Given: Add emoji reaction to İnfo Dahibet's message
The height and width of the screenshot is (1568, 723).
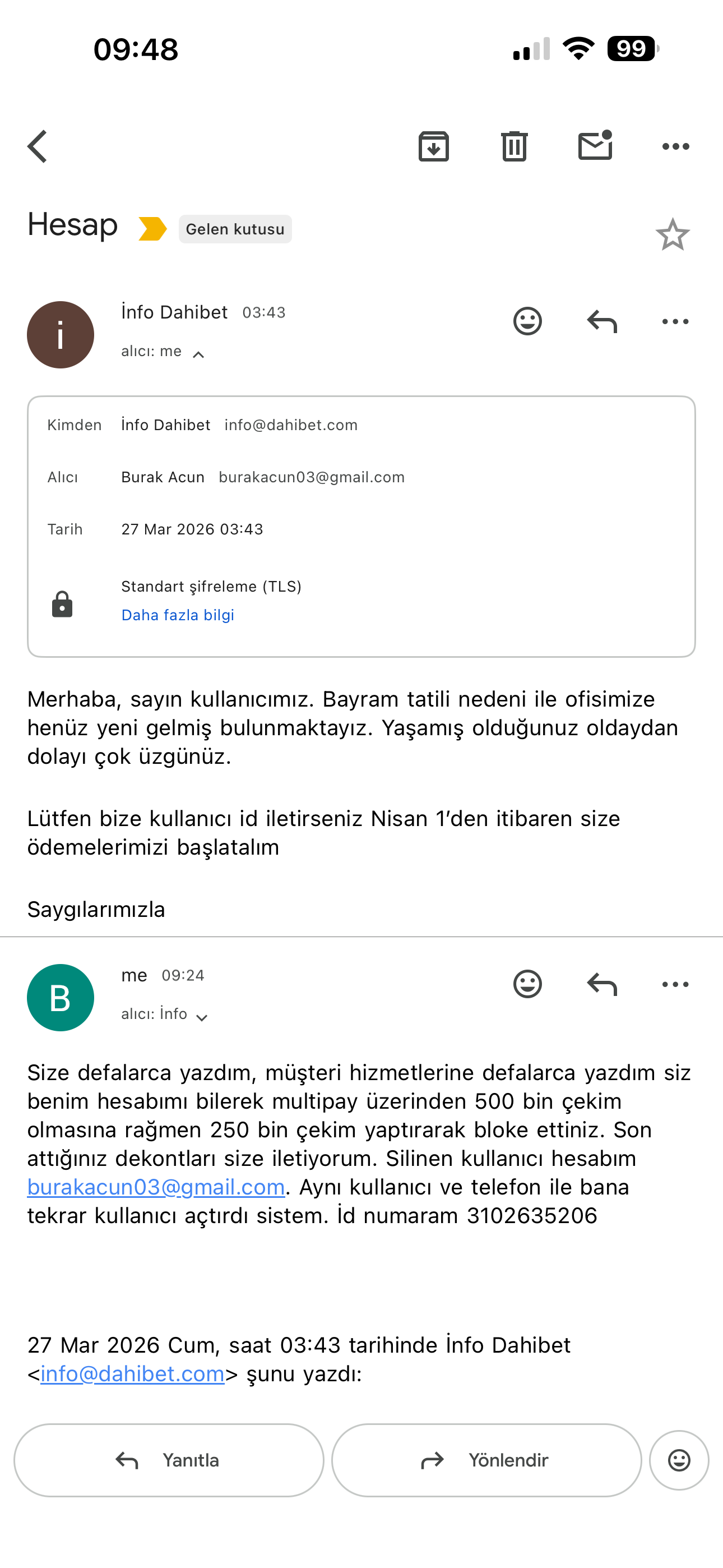Looking at the screenshot, I should pyautogui.click(x=527, y=321).
